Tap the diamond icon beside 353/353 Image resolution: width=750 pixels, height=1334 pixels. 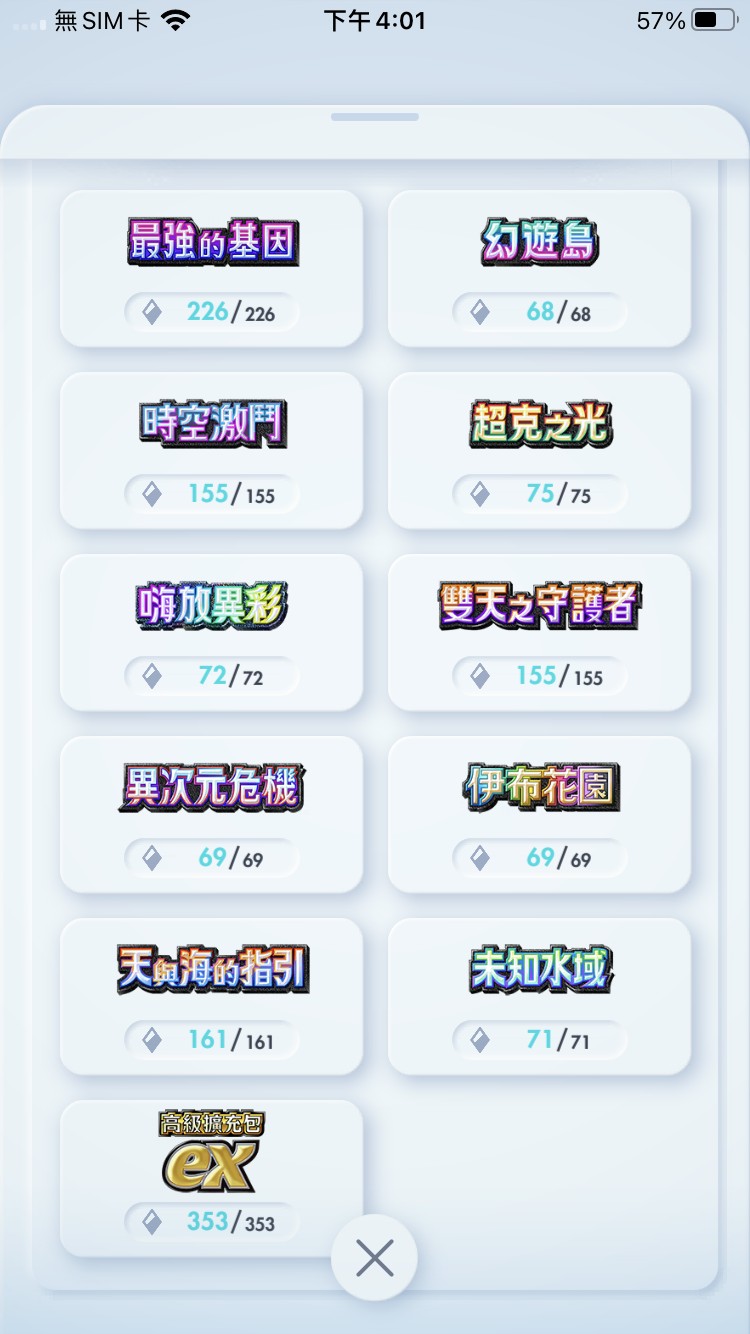click(x=153, y=1222)
